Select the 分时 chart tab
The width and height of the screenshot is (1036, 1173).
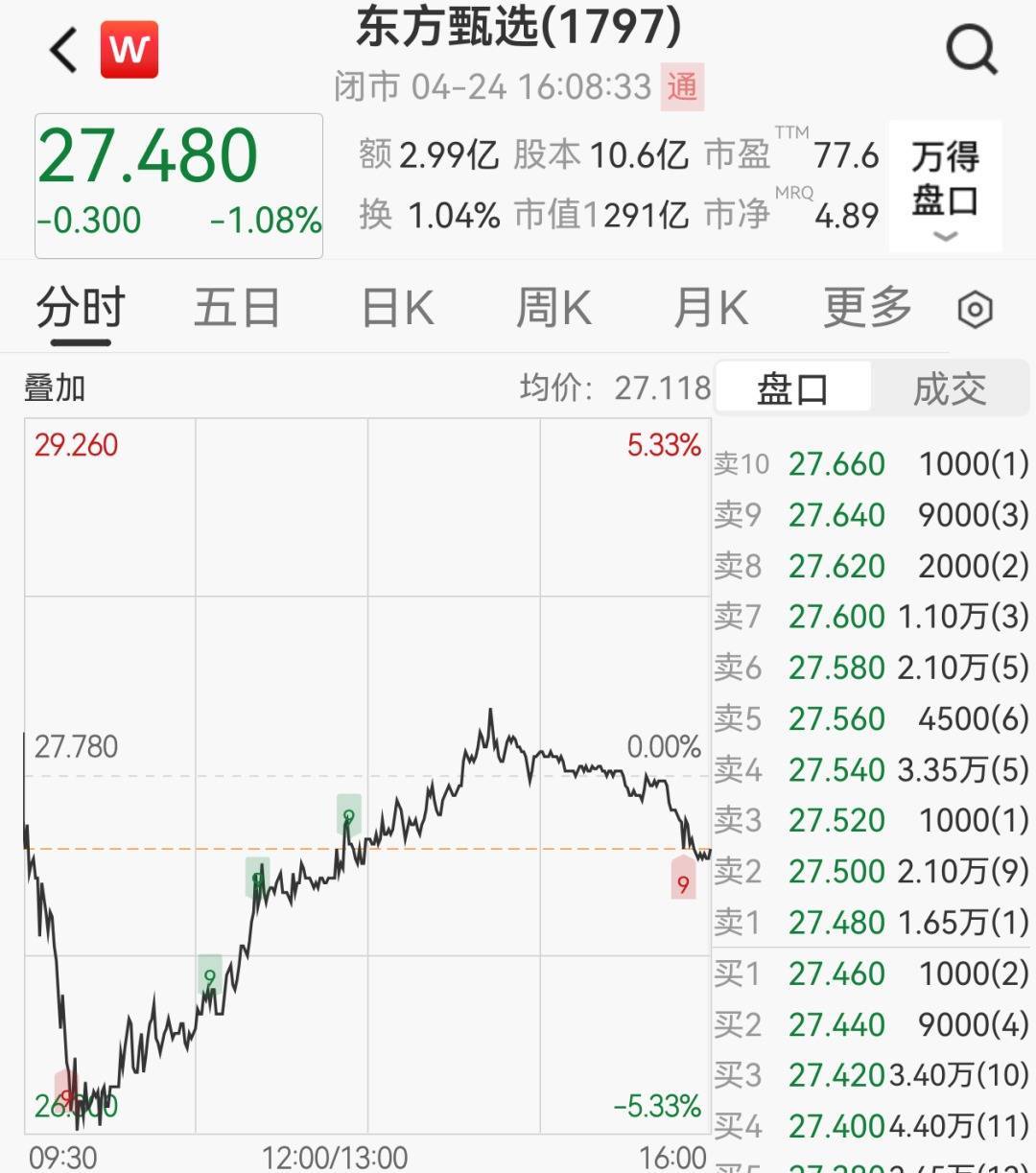pos(81,309)
